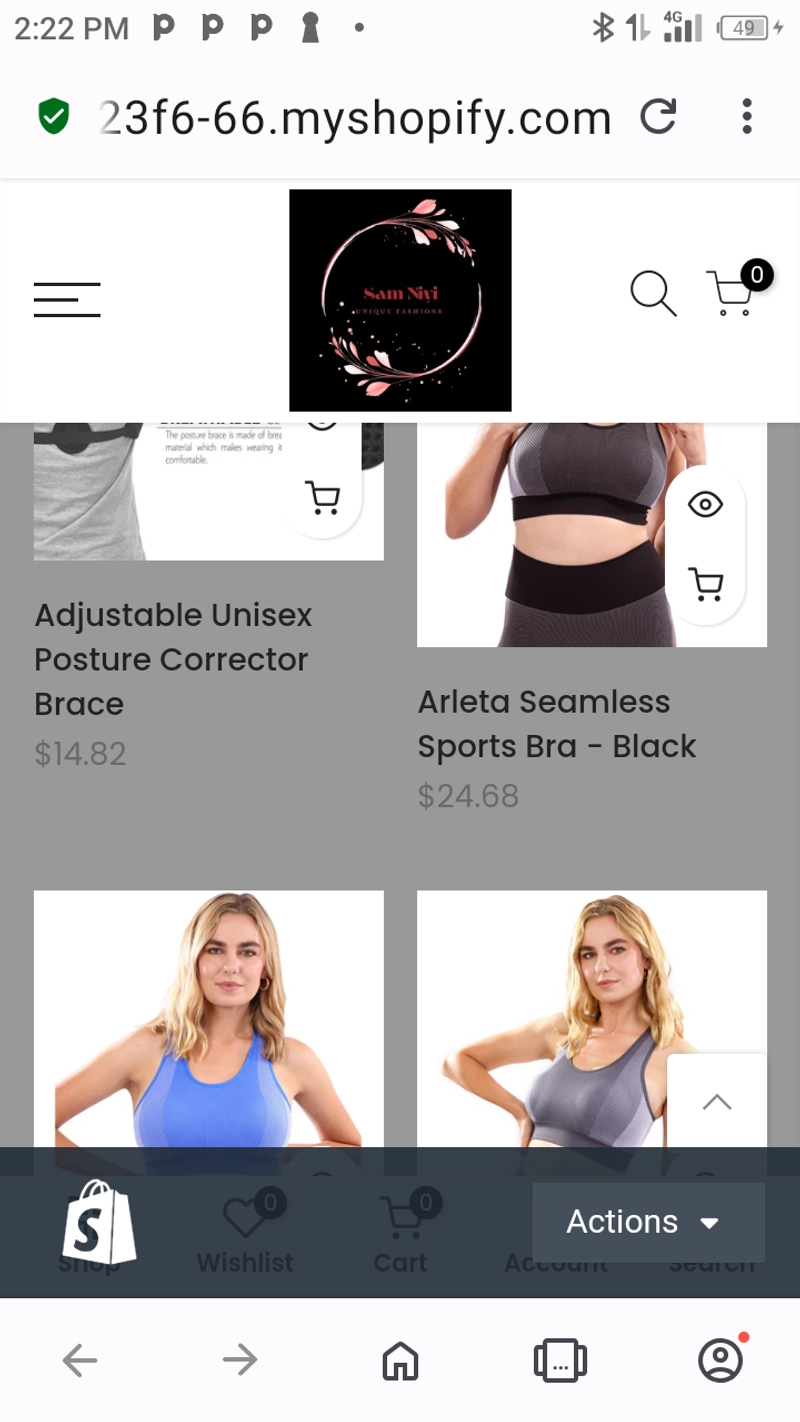Quick view the Arleta Seamless Sports Bra
The height and width of the screenshot is (1422, 800).
706,504
